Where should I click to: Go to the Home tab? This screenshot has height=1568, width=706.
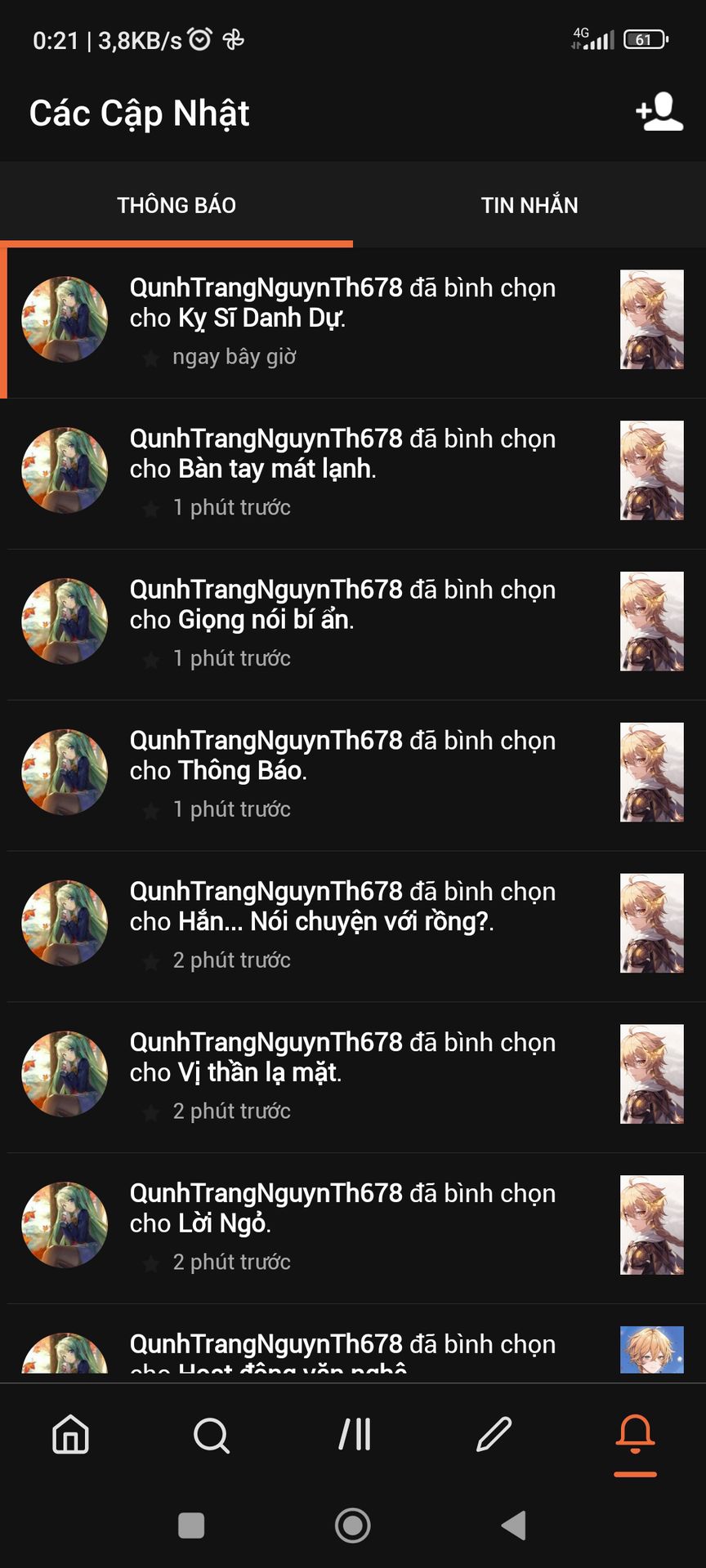(x=71, y=1435)
